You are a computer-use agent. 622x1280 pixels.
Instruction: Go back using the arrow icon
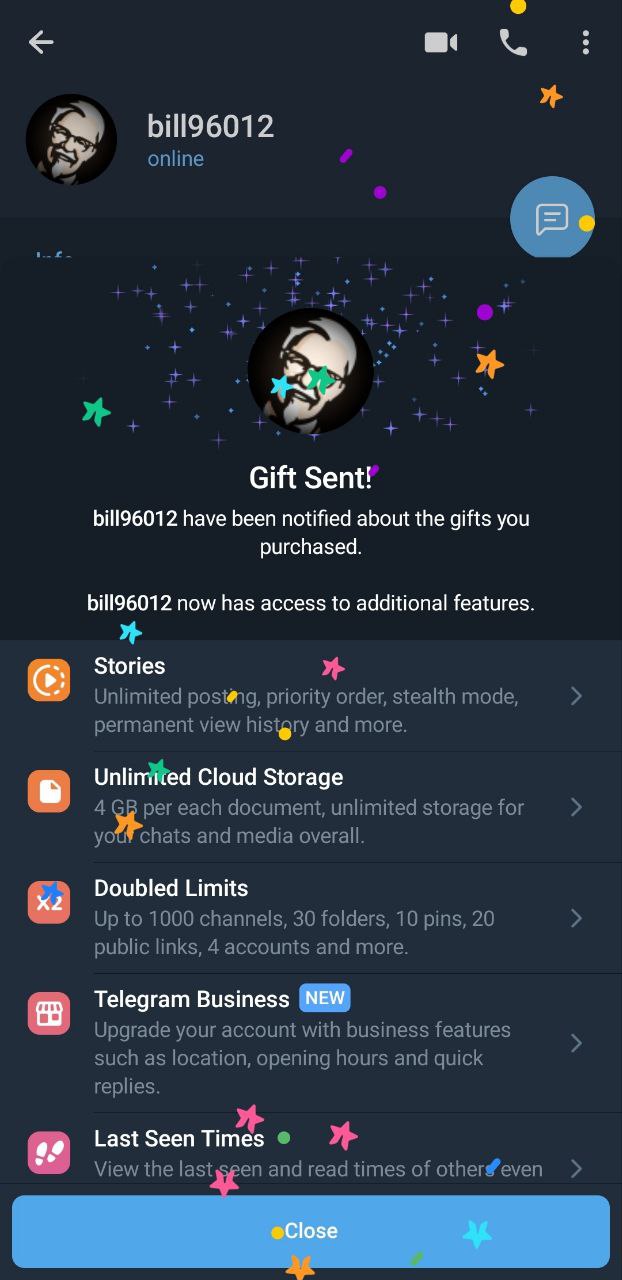point(41,42)
